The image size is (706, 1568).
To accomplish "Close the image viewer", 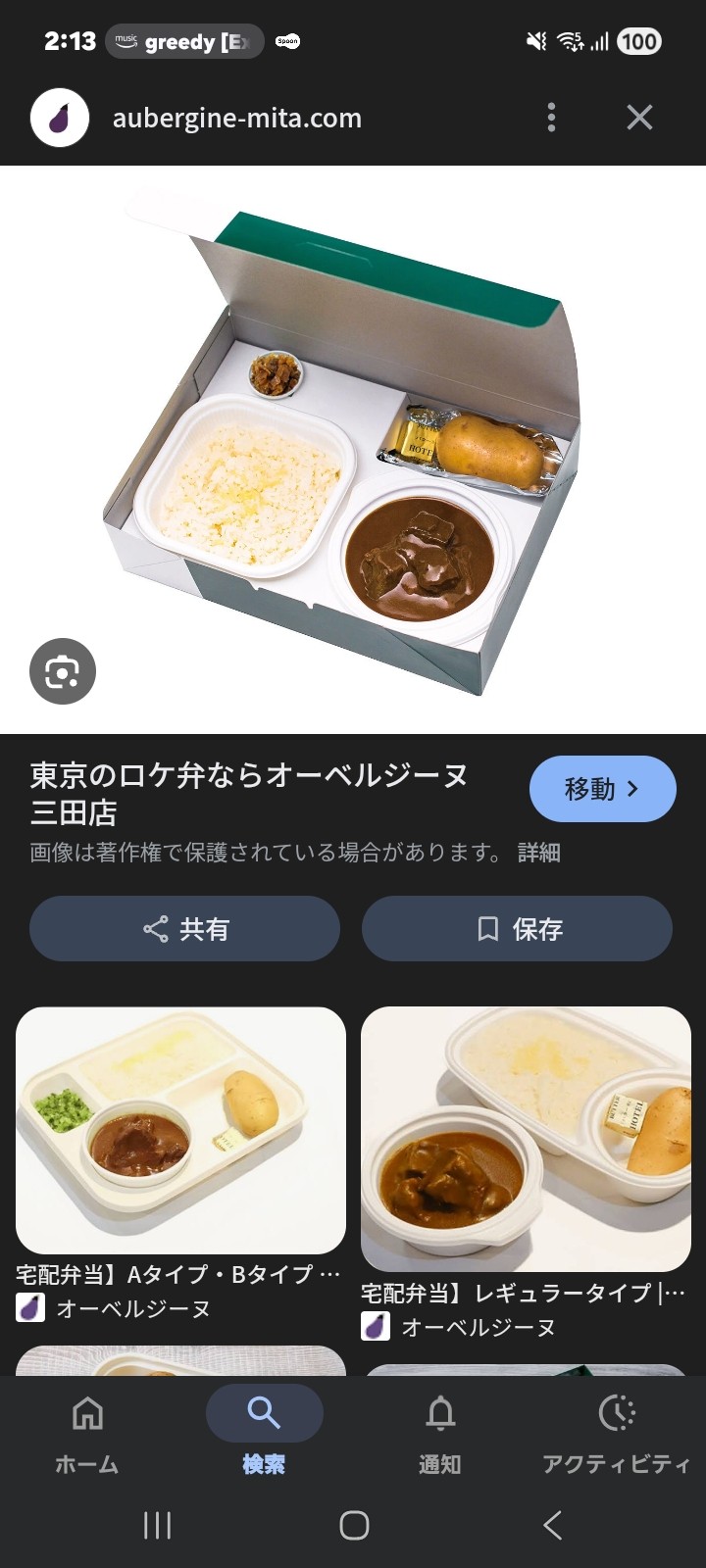I will coord(639,118).
